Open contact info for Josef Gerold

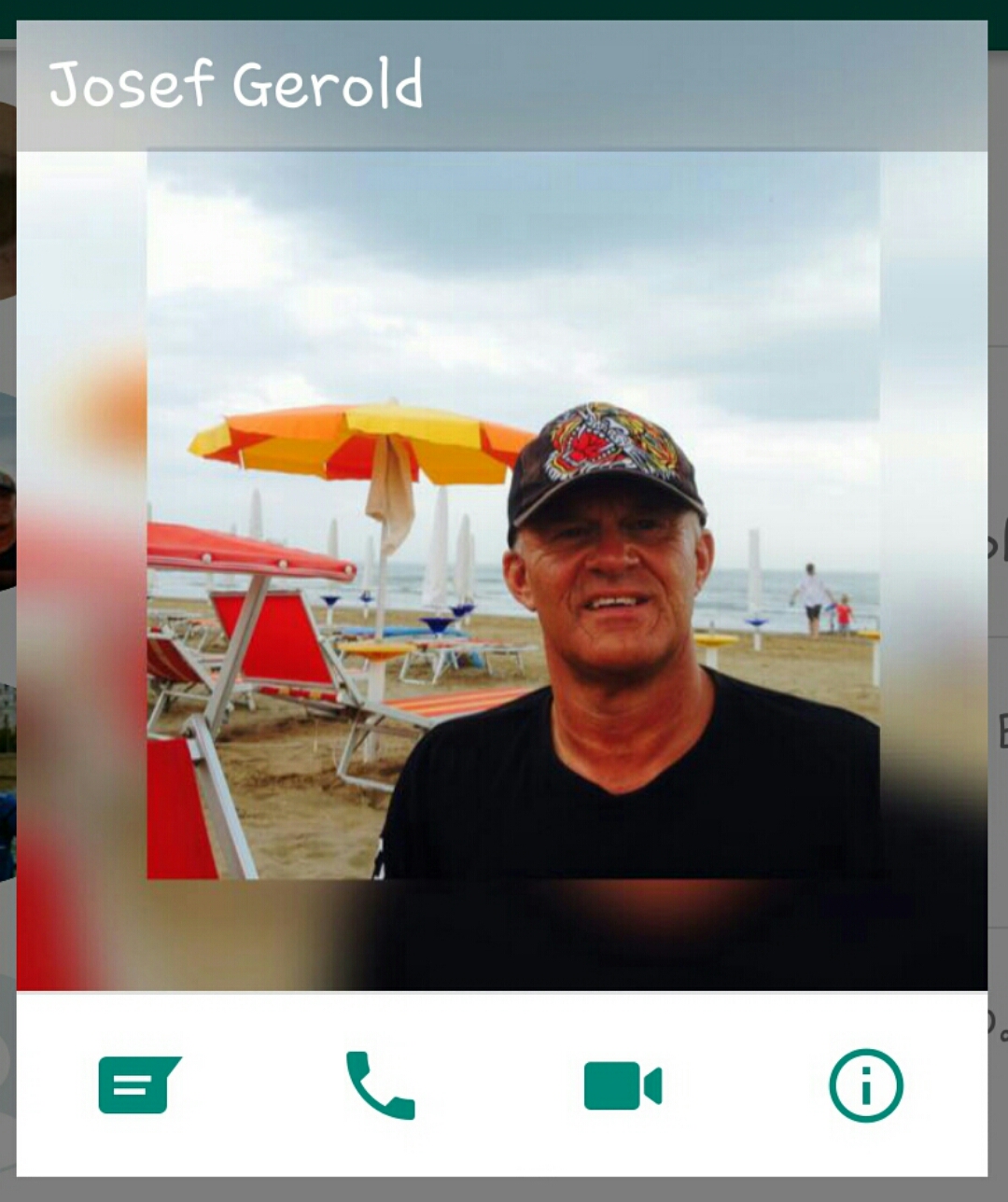pos(865,1085)
